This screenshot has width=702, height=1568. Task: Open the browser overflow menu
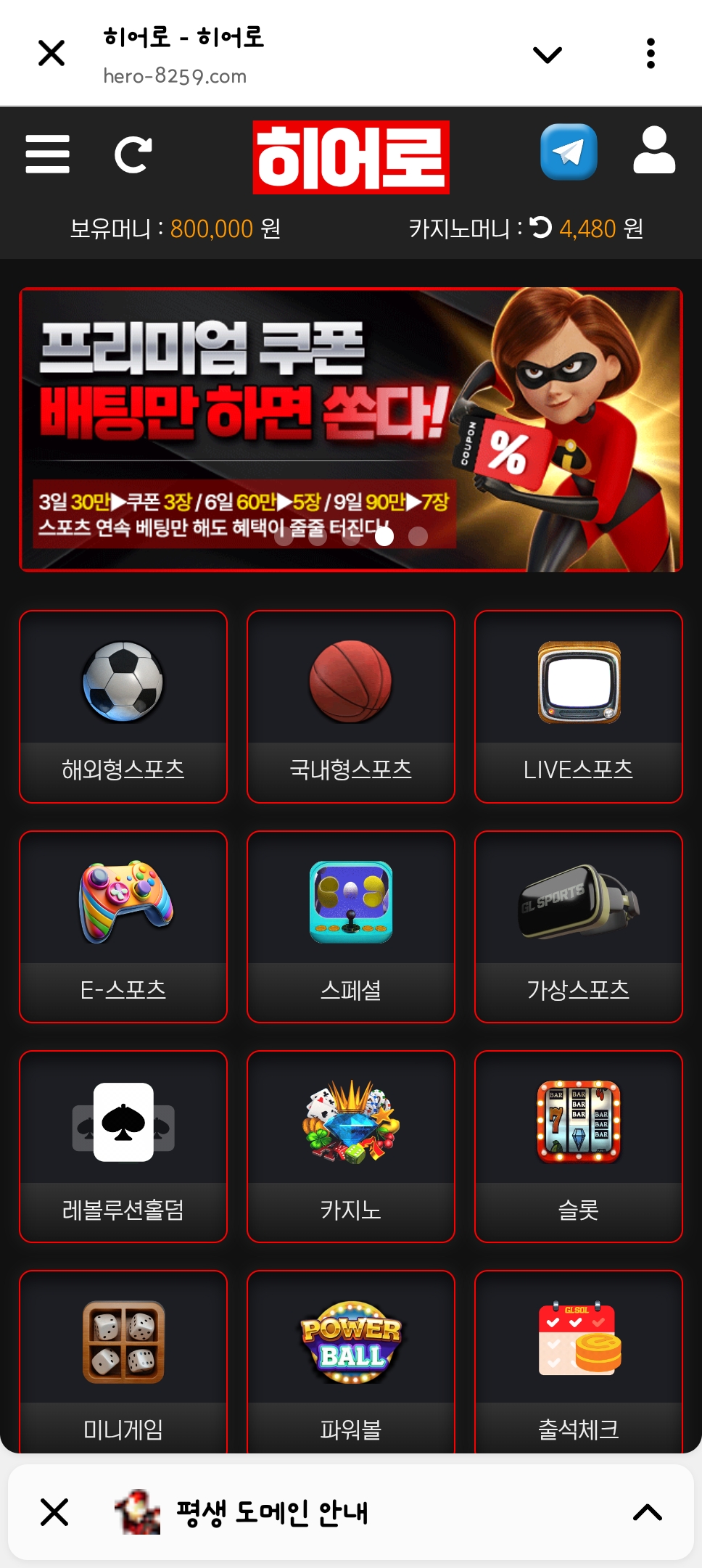[651, 54]
